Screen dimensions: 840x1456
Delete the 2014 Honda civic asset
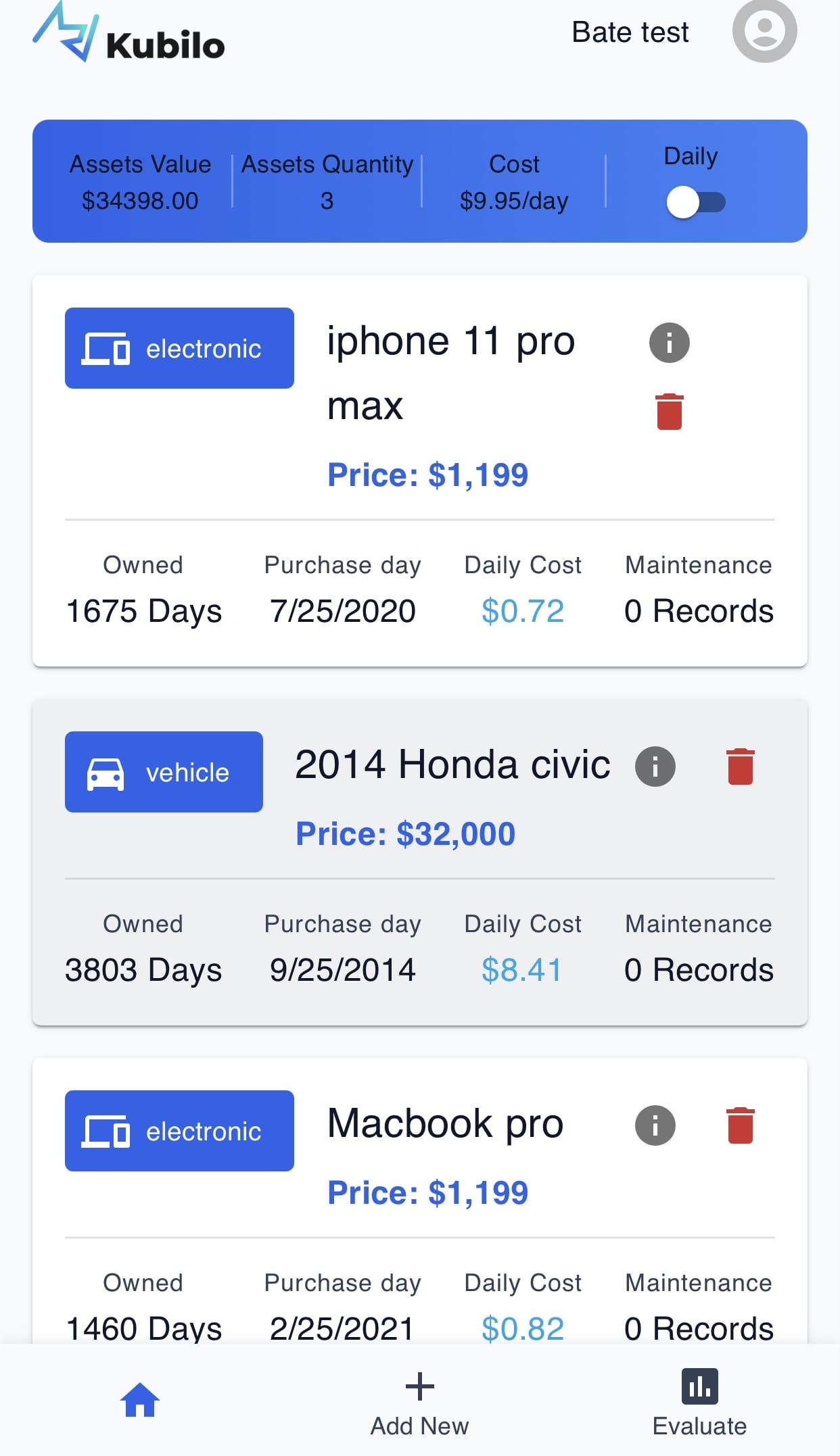click(740, 767)
